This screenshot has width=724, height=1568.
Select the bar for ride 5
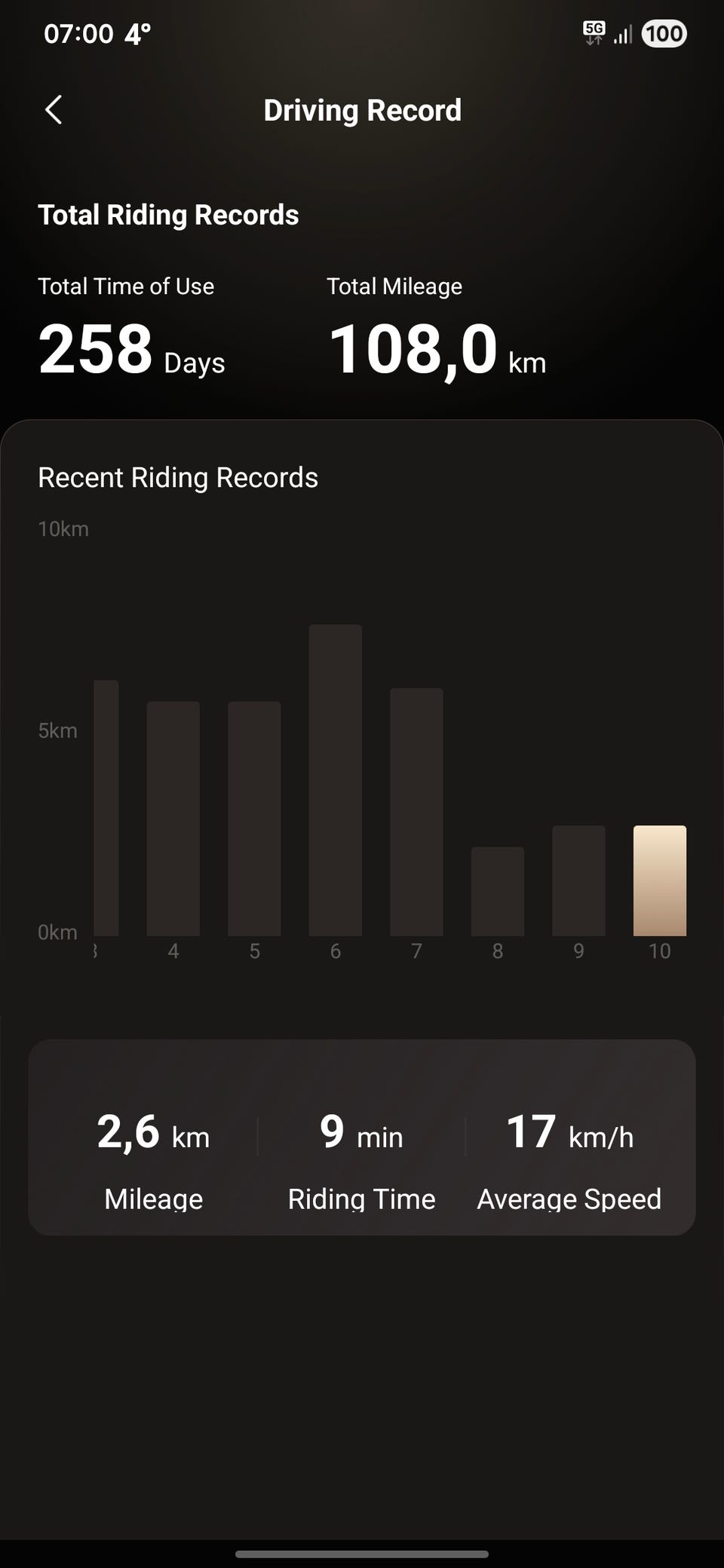pyautogui.click(x=254, y=818)
